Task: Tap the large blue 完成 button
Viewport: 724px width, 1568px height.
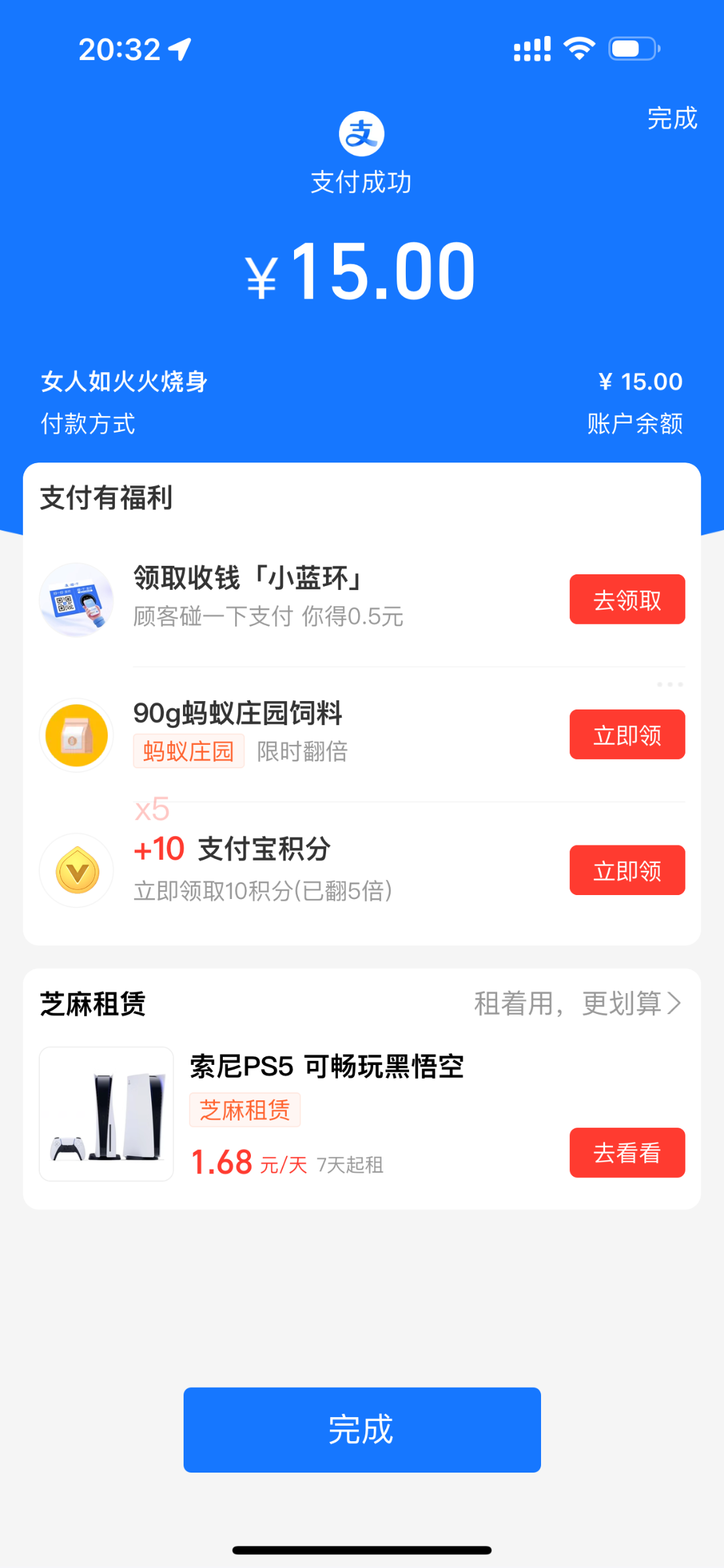Action: pyautogui.click(x=362, y=1429)
